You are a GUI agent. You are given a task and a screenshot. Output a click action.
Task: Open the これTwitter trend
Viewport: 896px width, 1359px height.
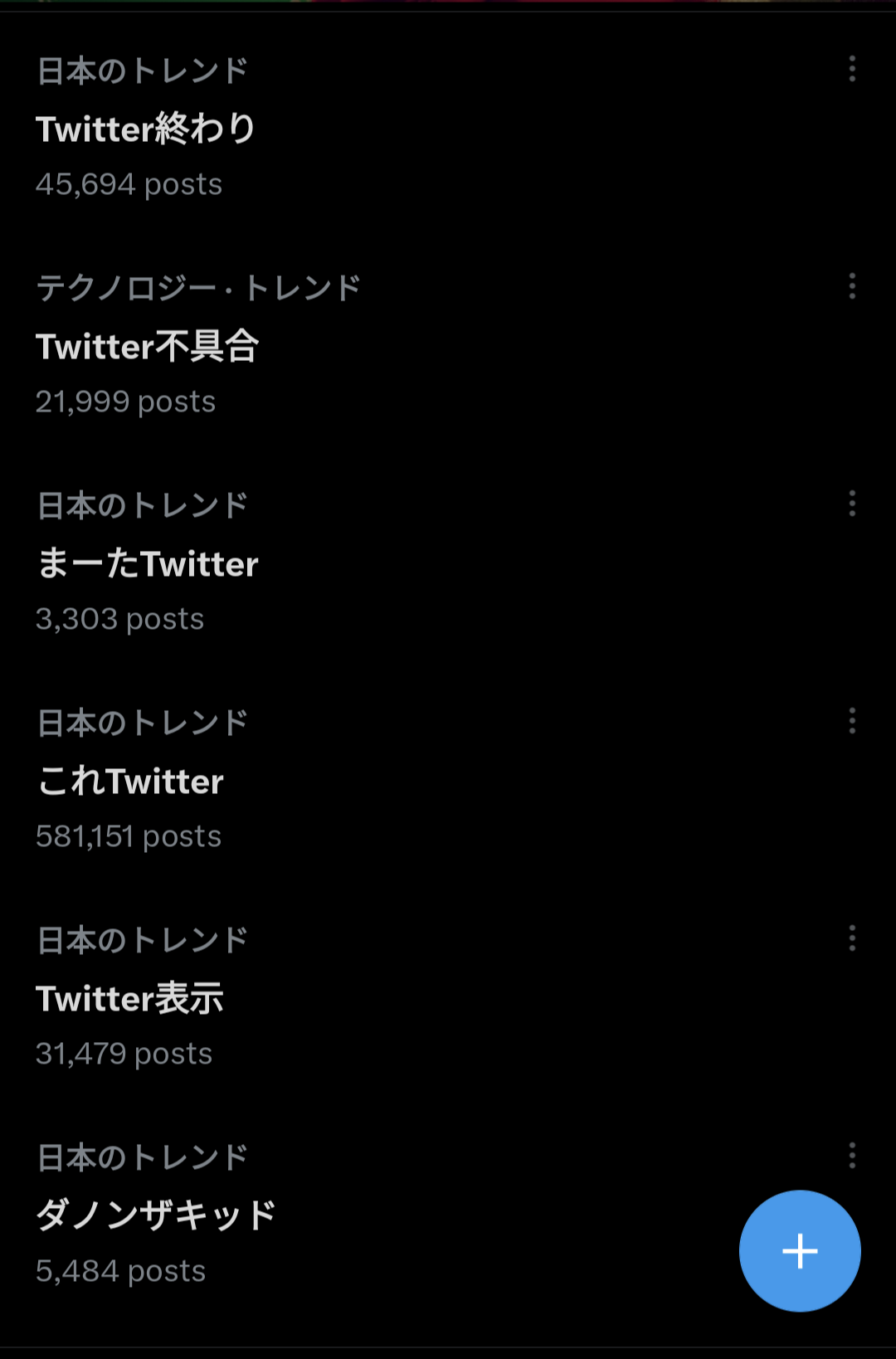pyautogui.click(x=131, y=782)
